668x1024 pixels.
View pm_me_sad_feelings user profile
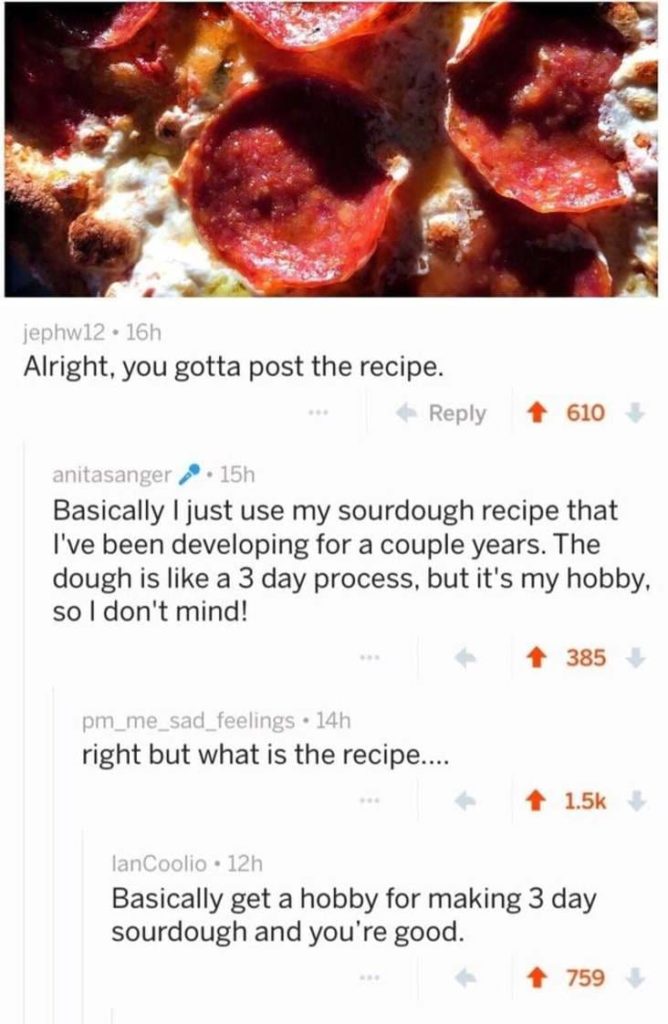188,720
